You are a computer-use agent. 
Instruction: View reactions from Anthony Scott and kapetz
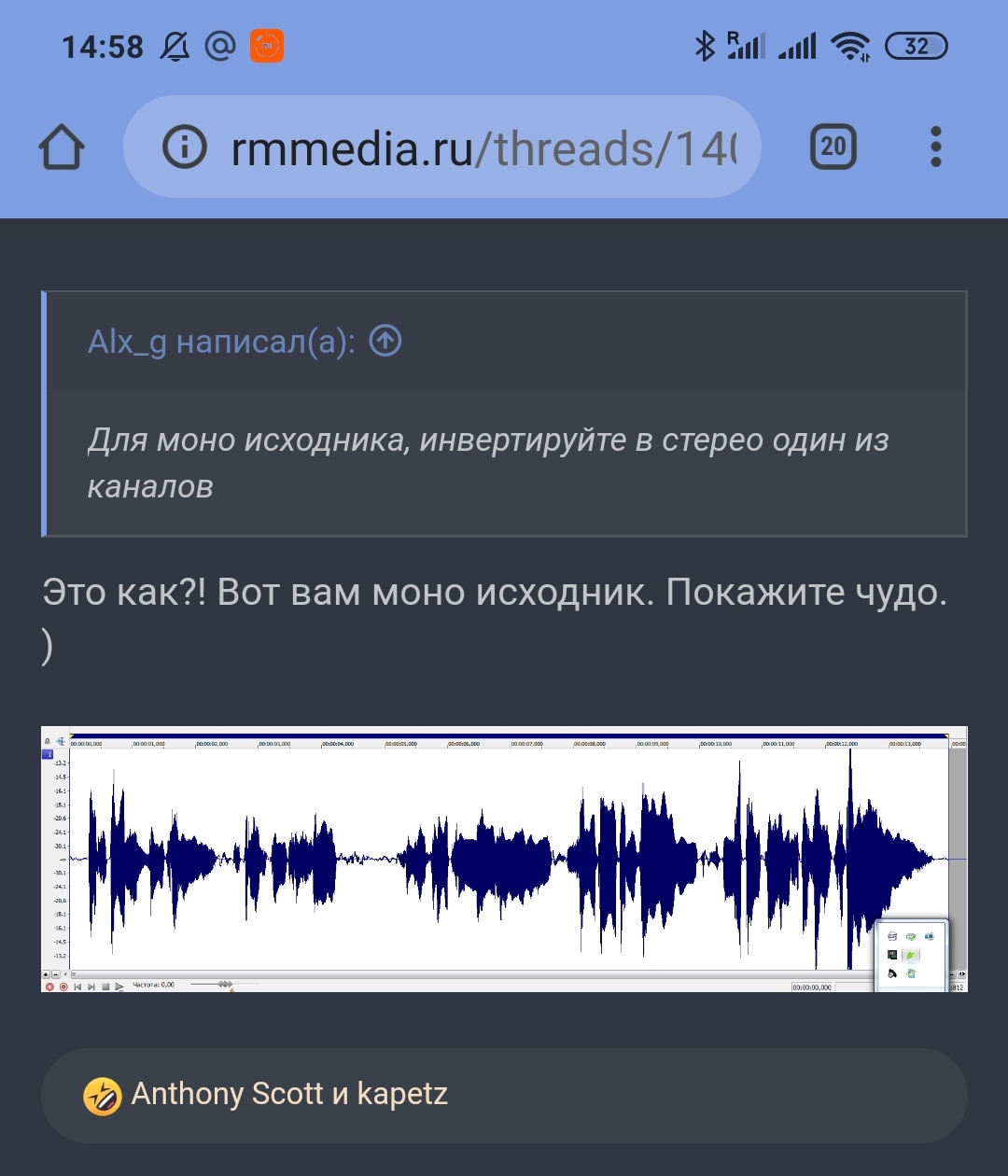coord(289,1094)
